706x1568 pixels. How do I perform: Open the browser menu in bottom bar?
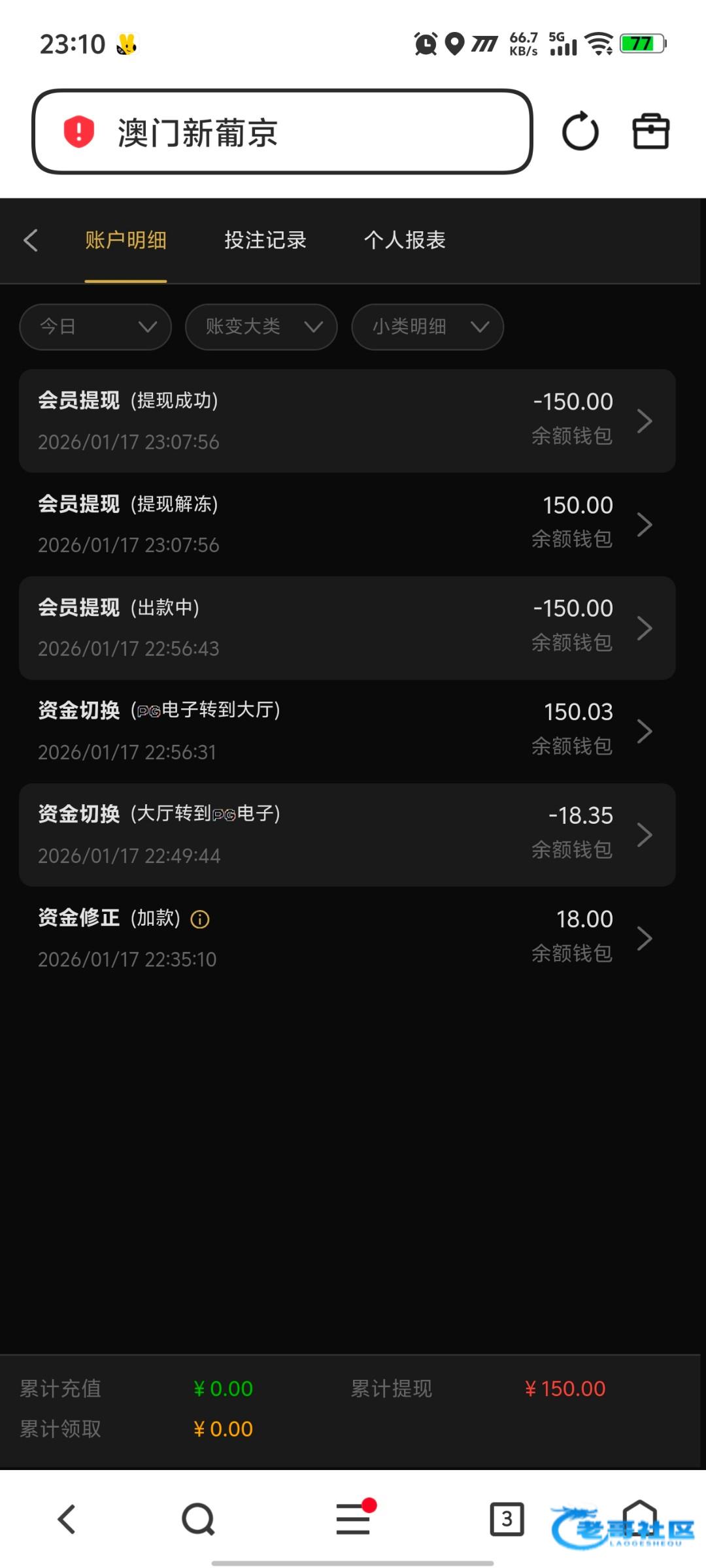353,1519
